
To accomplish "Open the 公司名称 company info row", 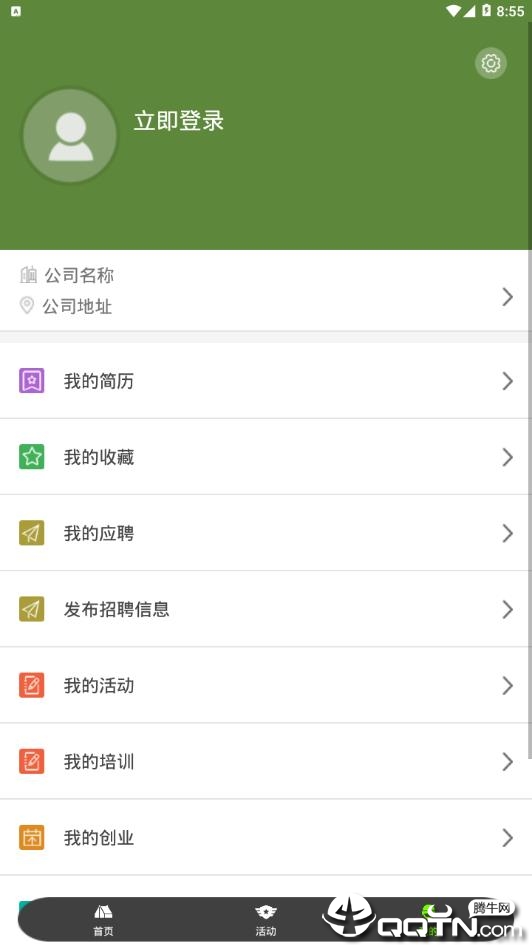I will click(266, 291).
